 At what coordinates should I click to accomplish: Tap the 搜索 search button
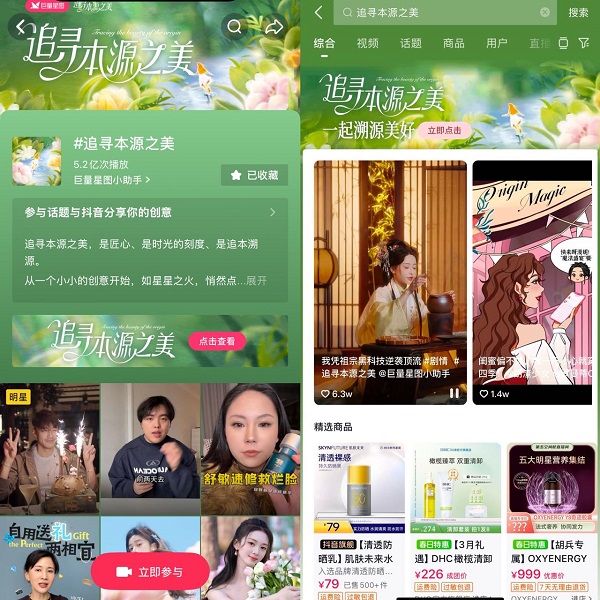[x=578, y=13]
